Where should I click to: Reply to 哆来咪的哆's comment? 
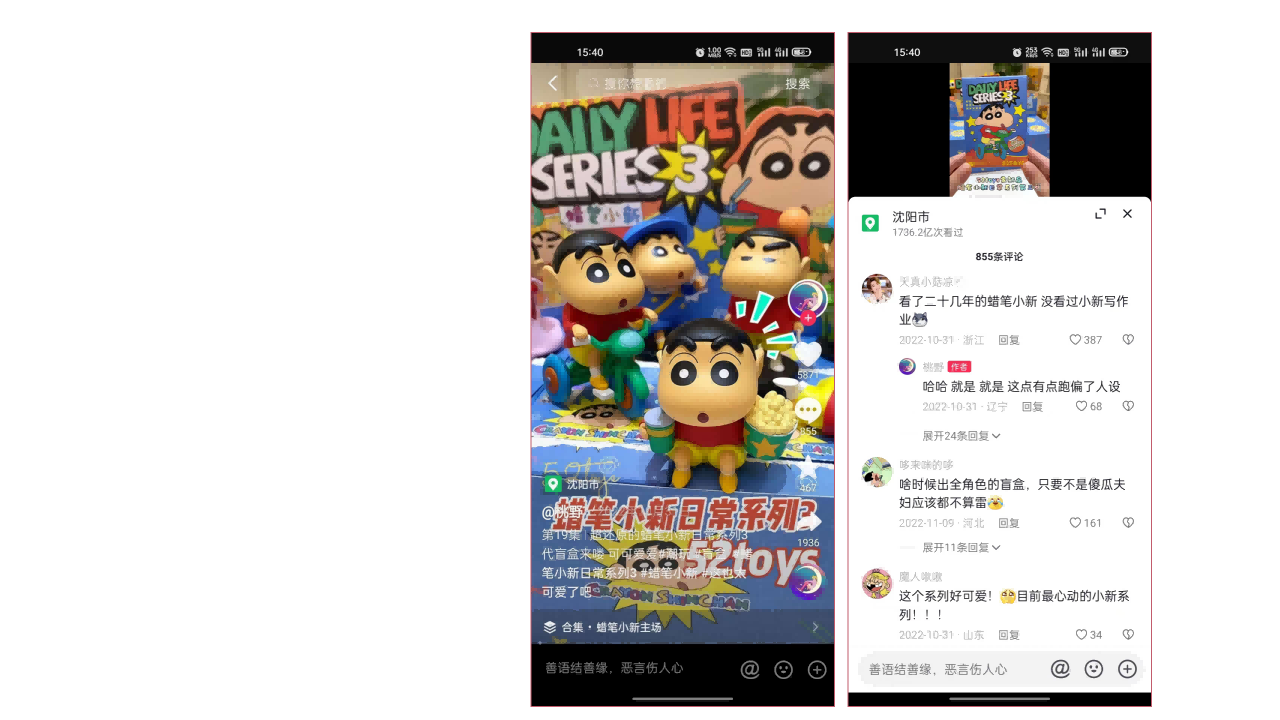tap(1009, 523)
